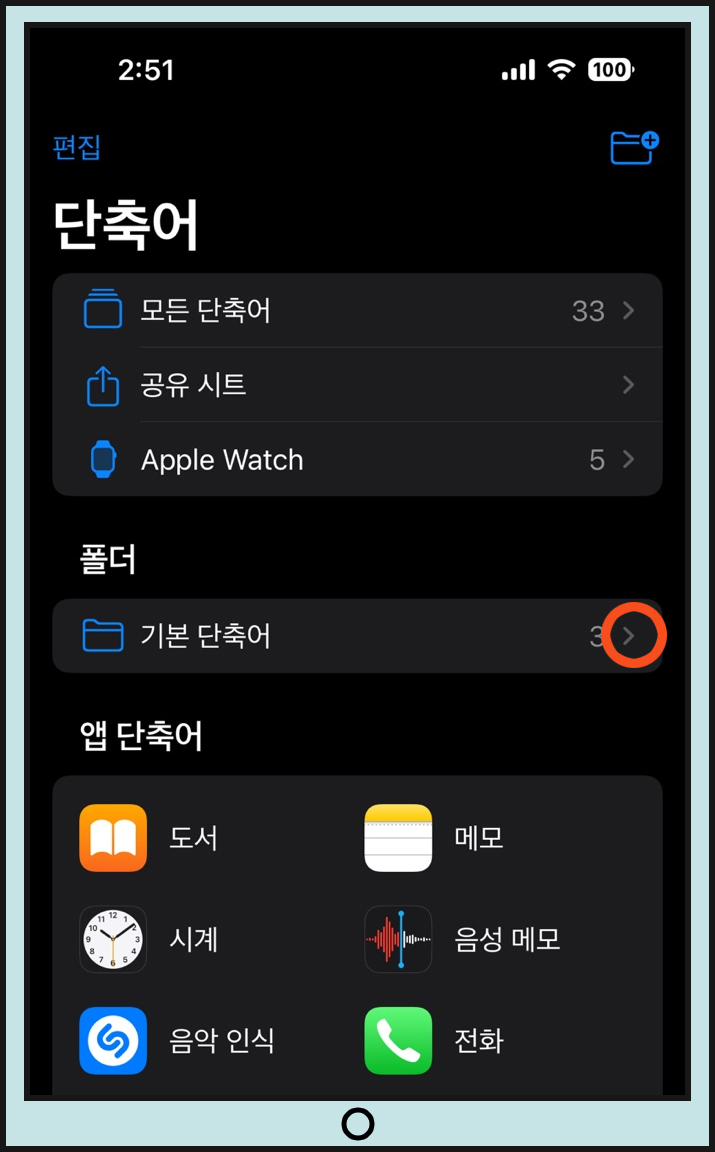Tap the 편집 edit button
Viewport: 715px width, 1152px height.
point(76,147)
